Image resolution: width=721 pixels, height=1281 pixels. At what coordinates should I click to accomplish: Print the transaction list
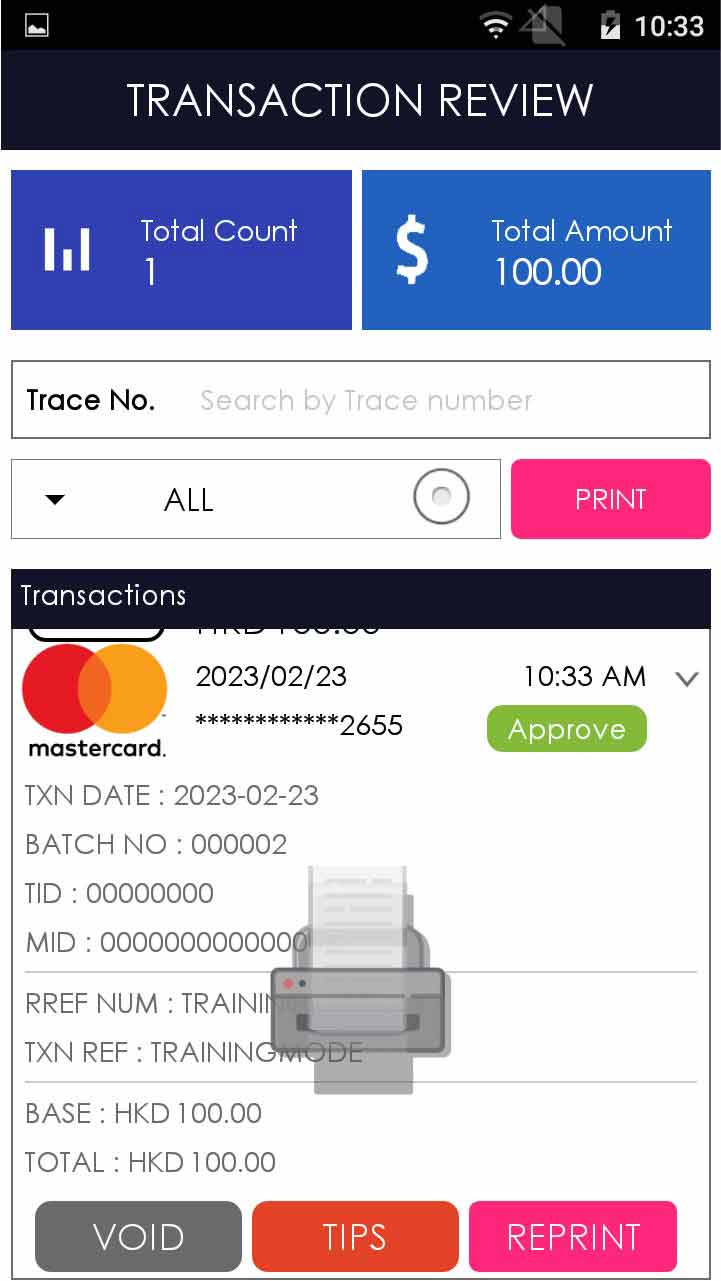coord(610,499)
